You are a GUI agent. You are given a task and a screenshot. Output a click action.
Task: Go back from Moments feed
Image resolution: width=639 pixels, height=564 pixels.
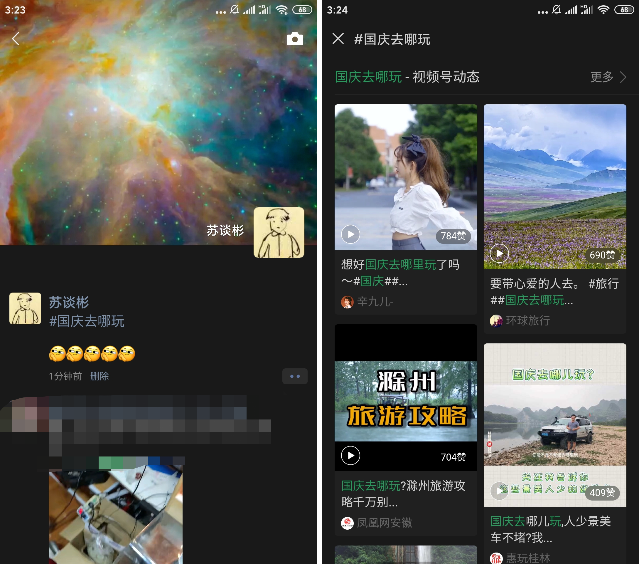(16, 39)
